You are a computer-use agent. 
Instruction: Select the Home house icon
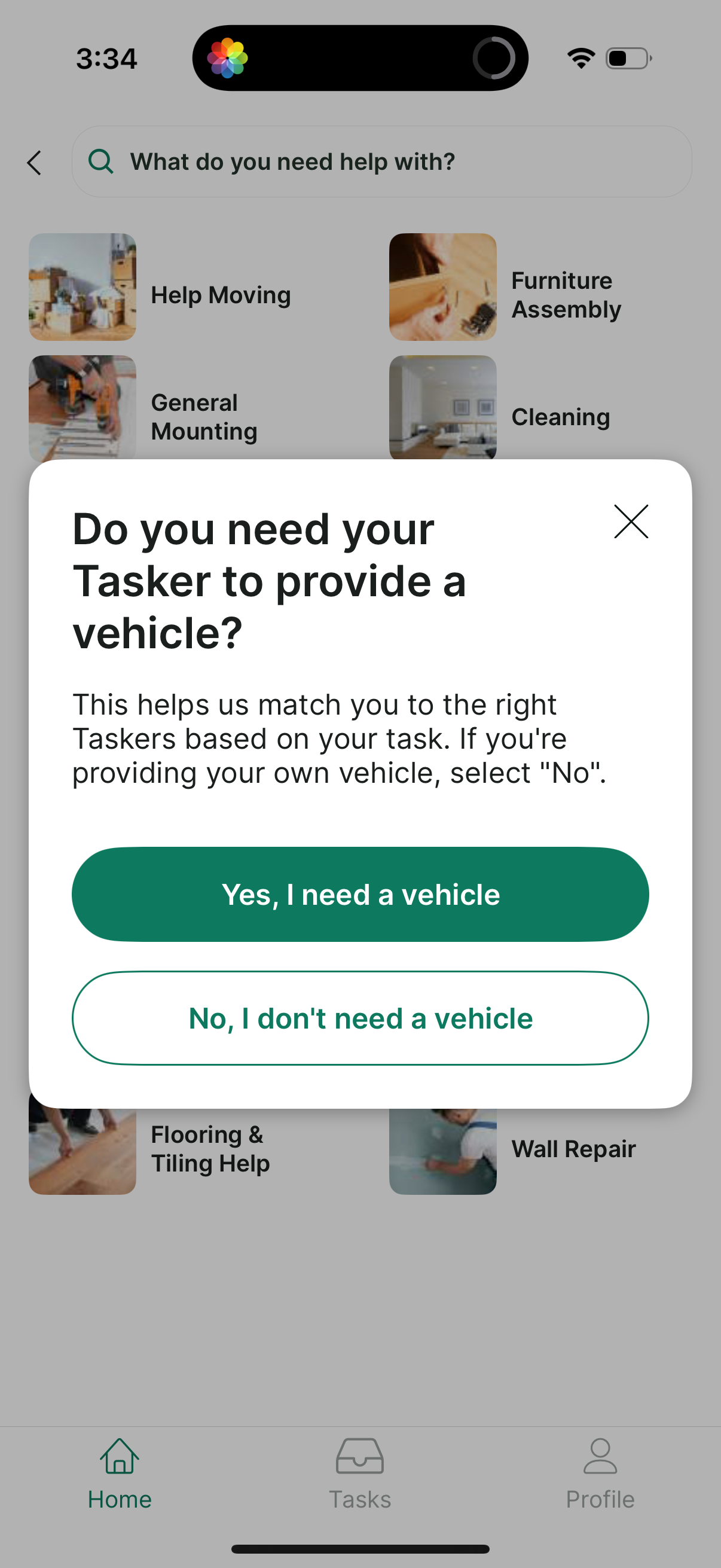click(119, 1456)
